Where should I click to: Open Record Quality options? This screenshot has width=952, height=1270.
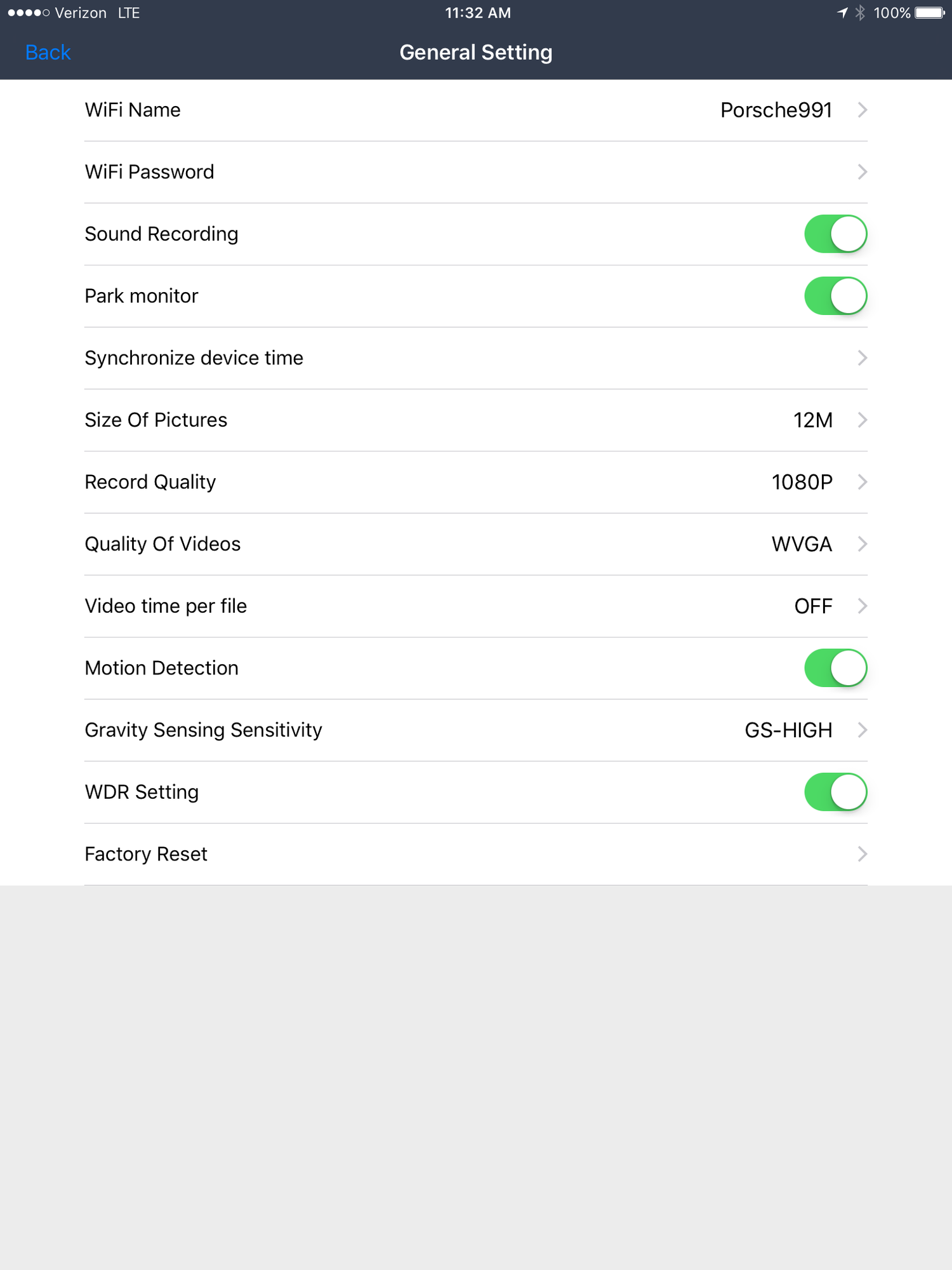(476, 483)
